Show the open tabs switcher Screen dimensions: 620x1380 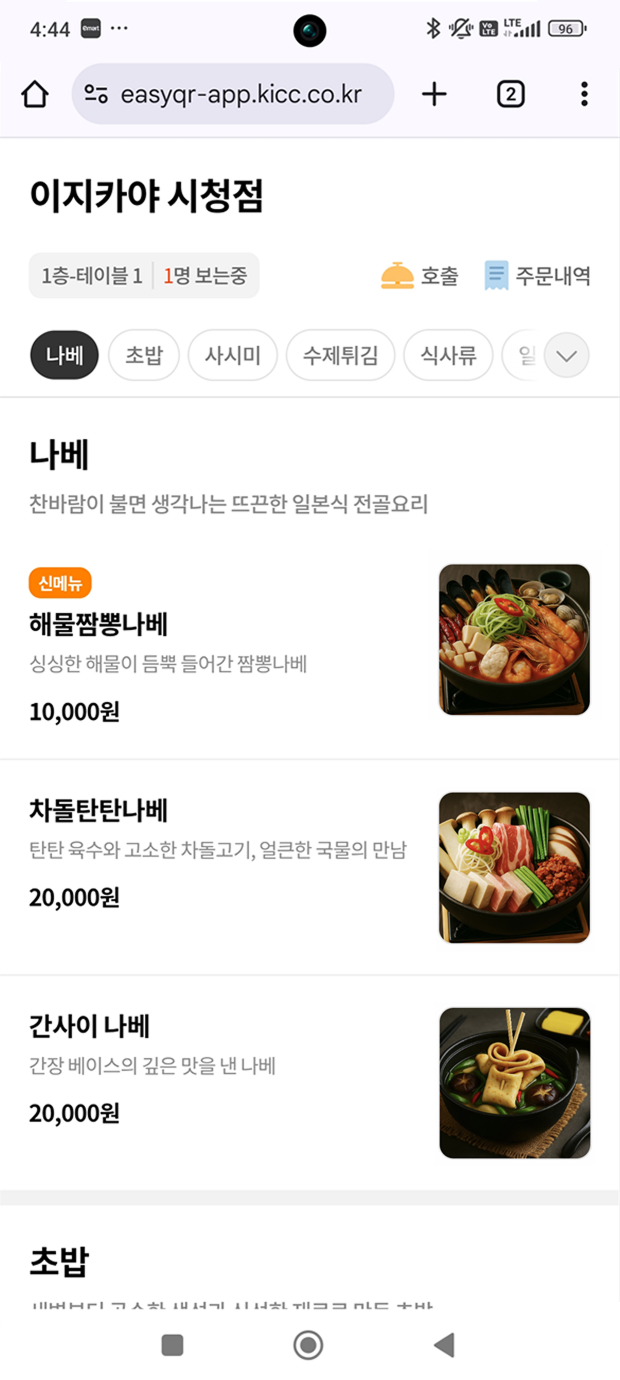(510, 95)
